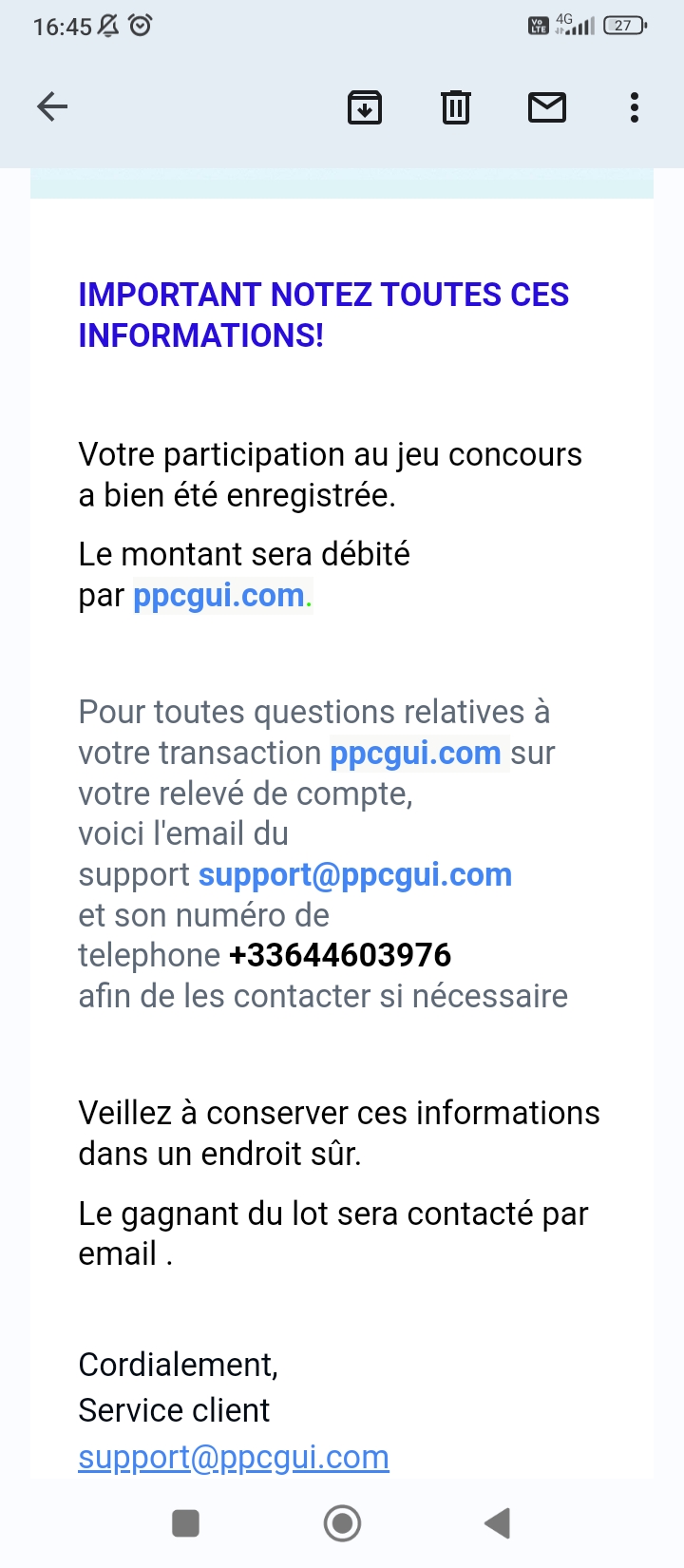Open the three-dot overflow menu
The width and height of the screenshot is (684, 1568).
tap(635, 107)
